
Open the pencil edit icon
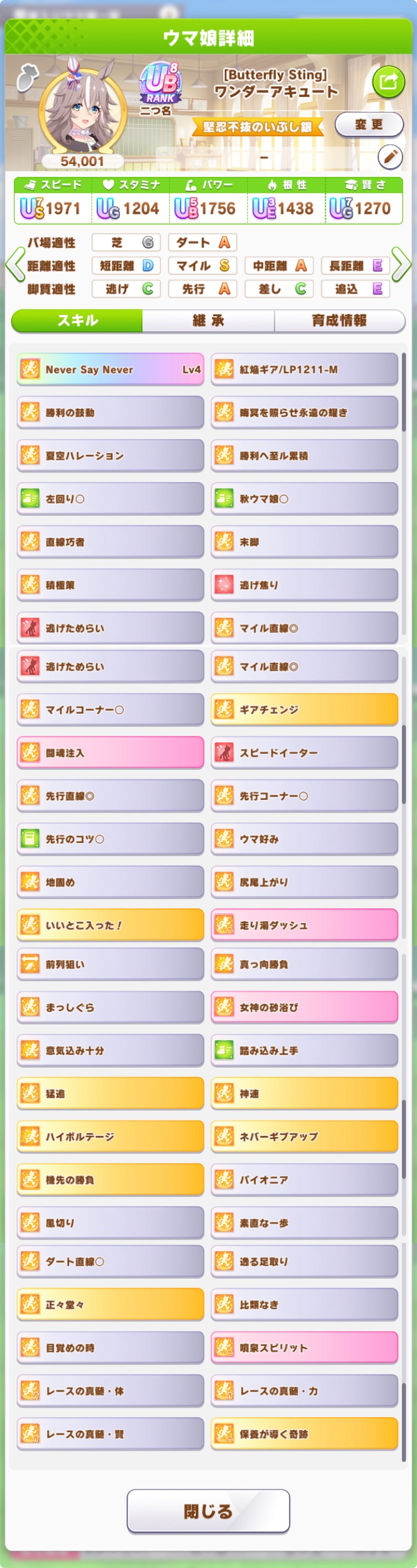coord(390,157)
